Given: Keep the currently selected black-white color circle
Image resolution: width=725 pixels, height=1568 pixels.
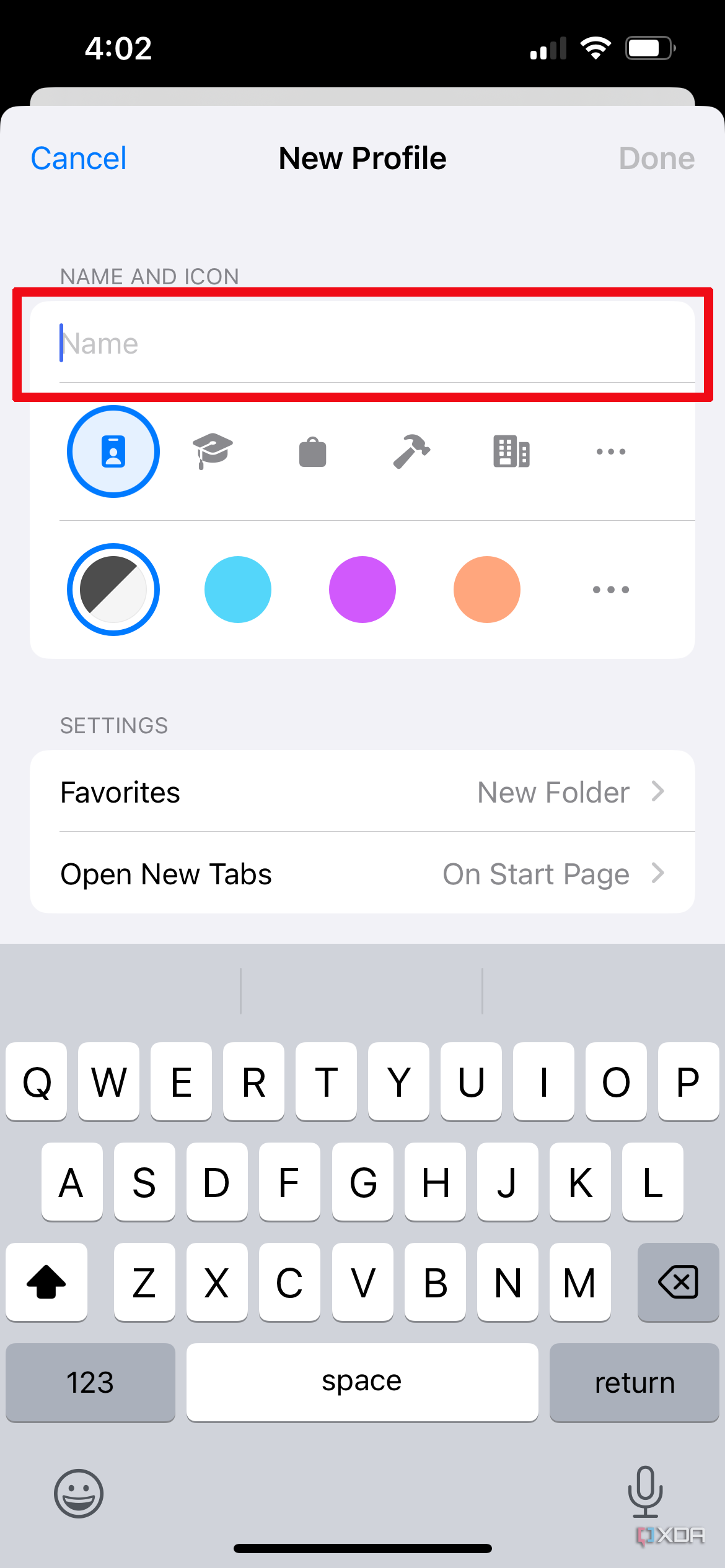Looking at the screenshot, I should click(113, 589).
